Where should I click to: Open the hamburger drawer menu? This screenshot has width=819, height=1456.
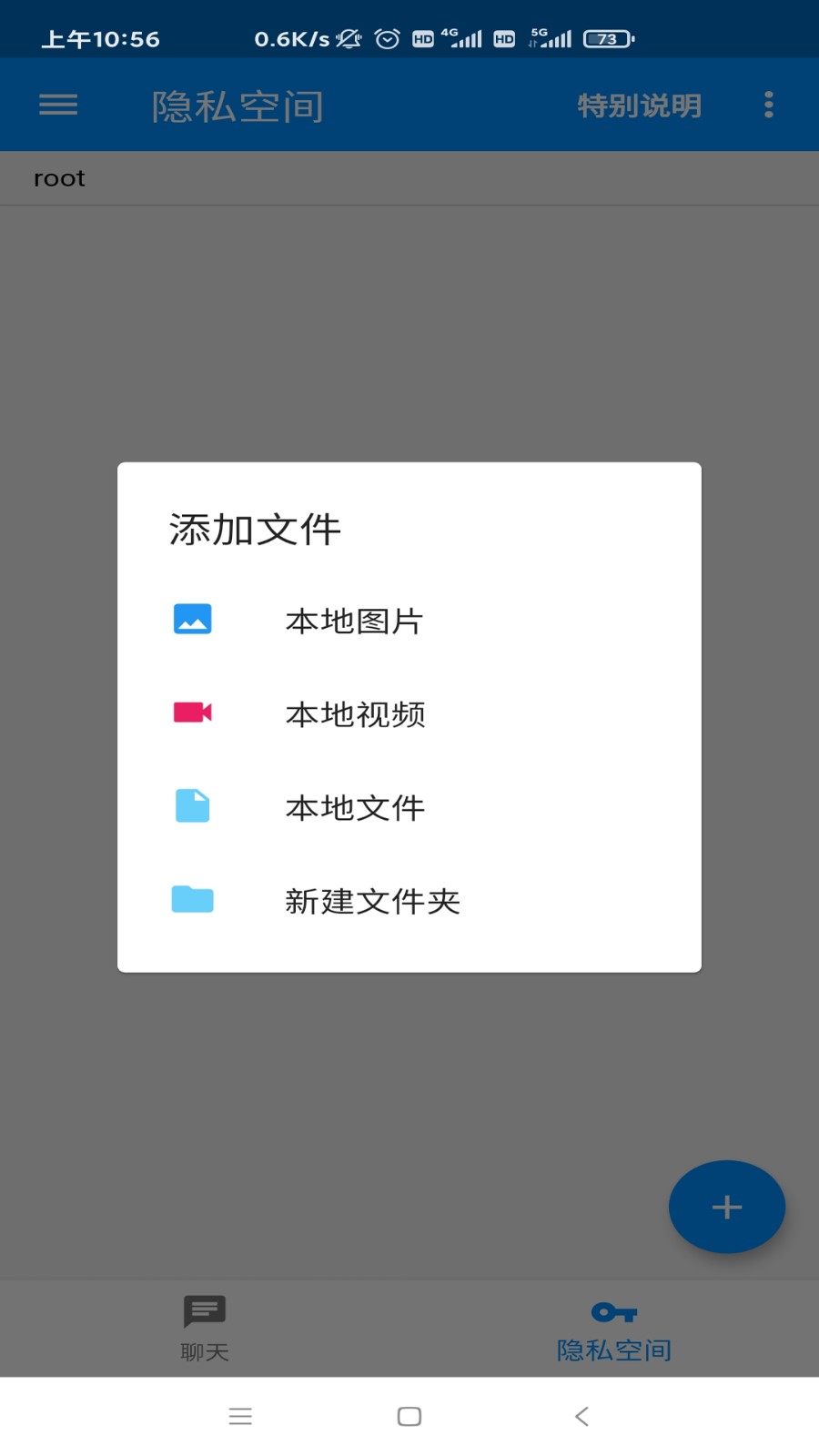point(58,105)
